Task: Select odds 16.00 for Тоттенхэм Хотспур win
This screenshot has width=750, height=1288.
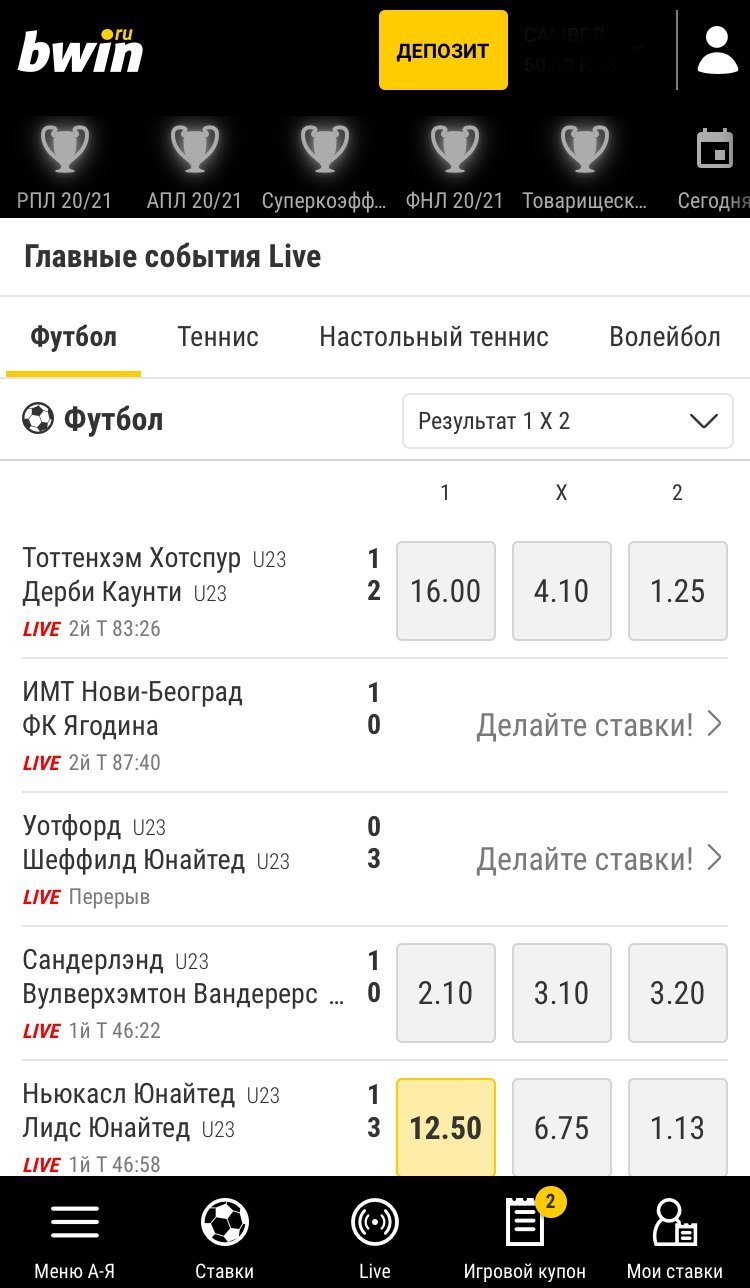Action: click(446, 591)
